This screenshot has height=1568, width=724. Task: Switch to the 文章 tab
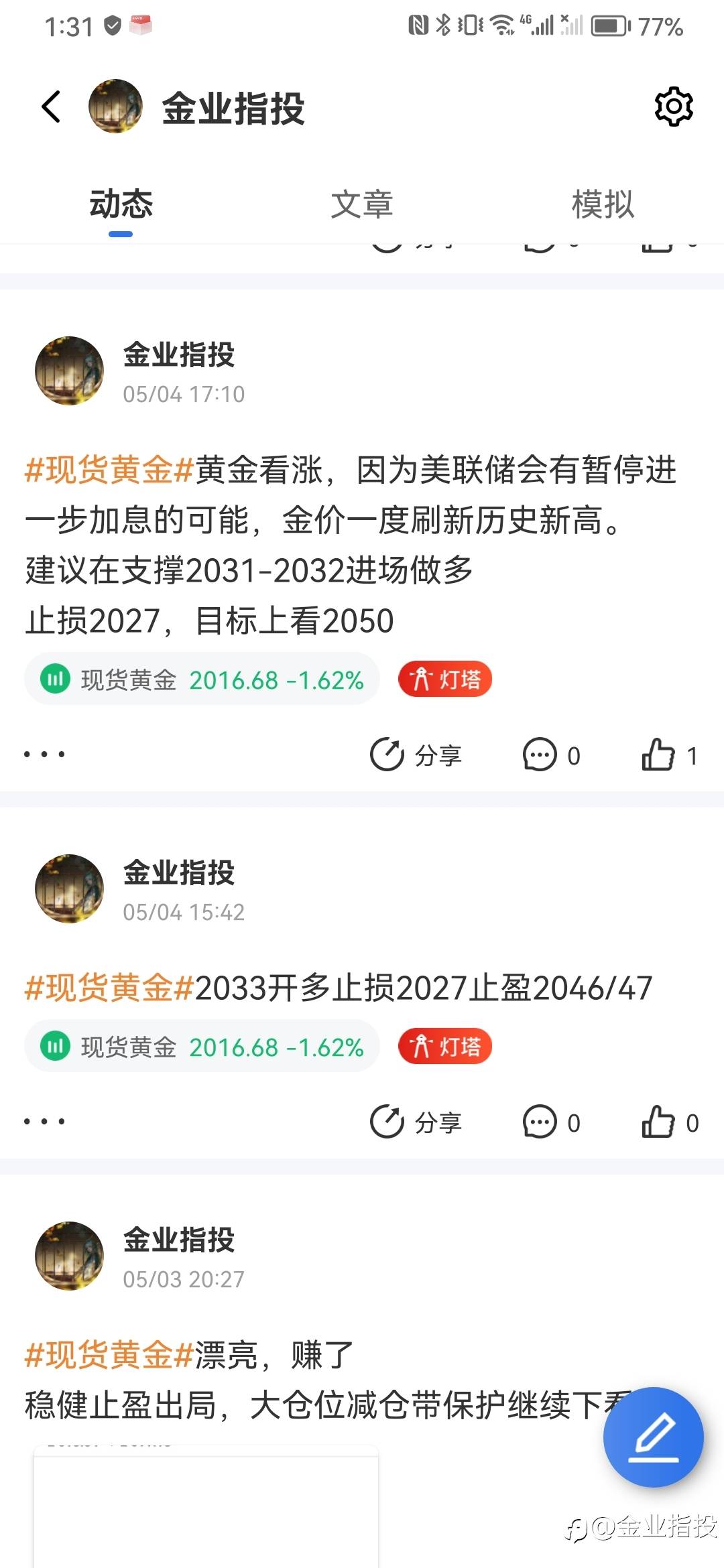[361, 204]
